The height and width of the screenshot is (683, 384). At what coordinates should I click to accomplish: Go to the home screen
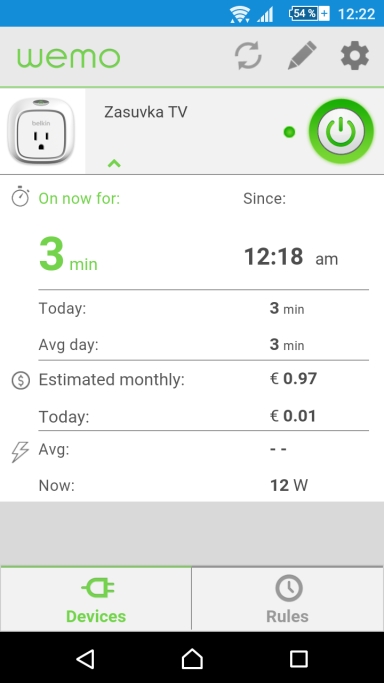point(192,659)
